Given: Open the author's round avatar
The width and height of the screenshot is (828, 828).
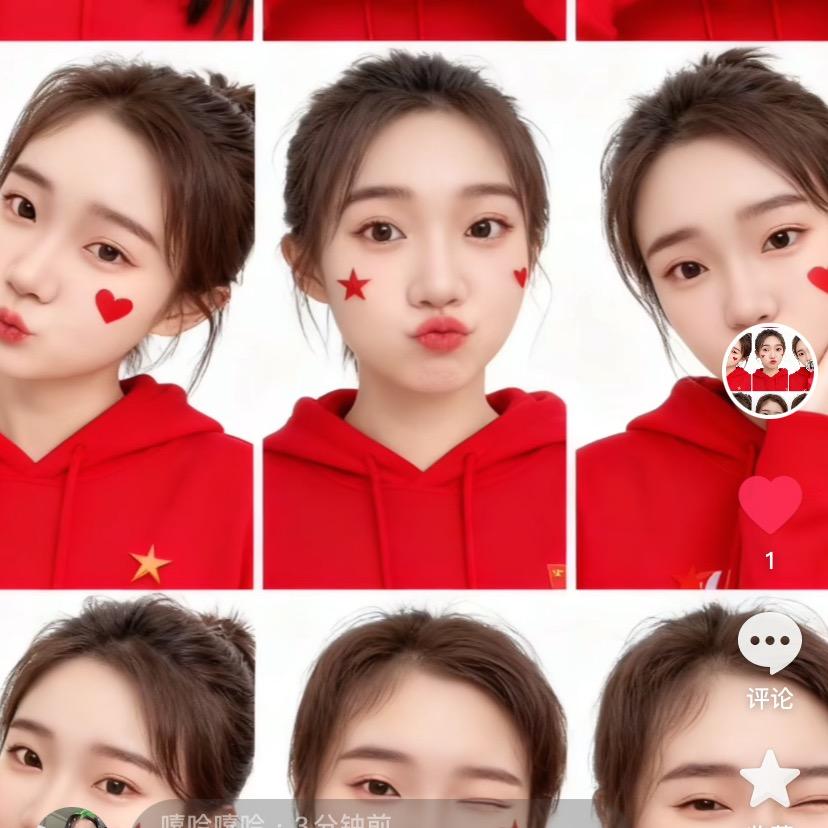Looking at the screenshot, I should pyautogui.click(x=770, y=370).
